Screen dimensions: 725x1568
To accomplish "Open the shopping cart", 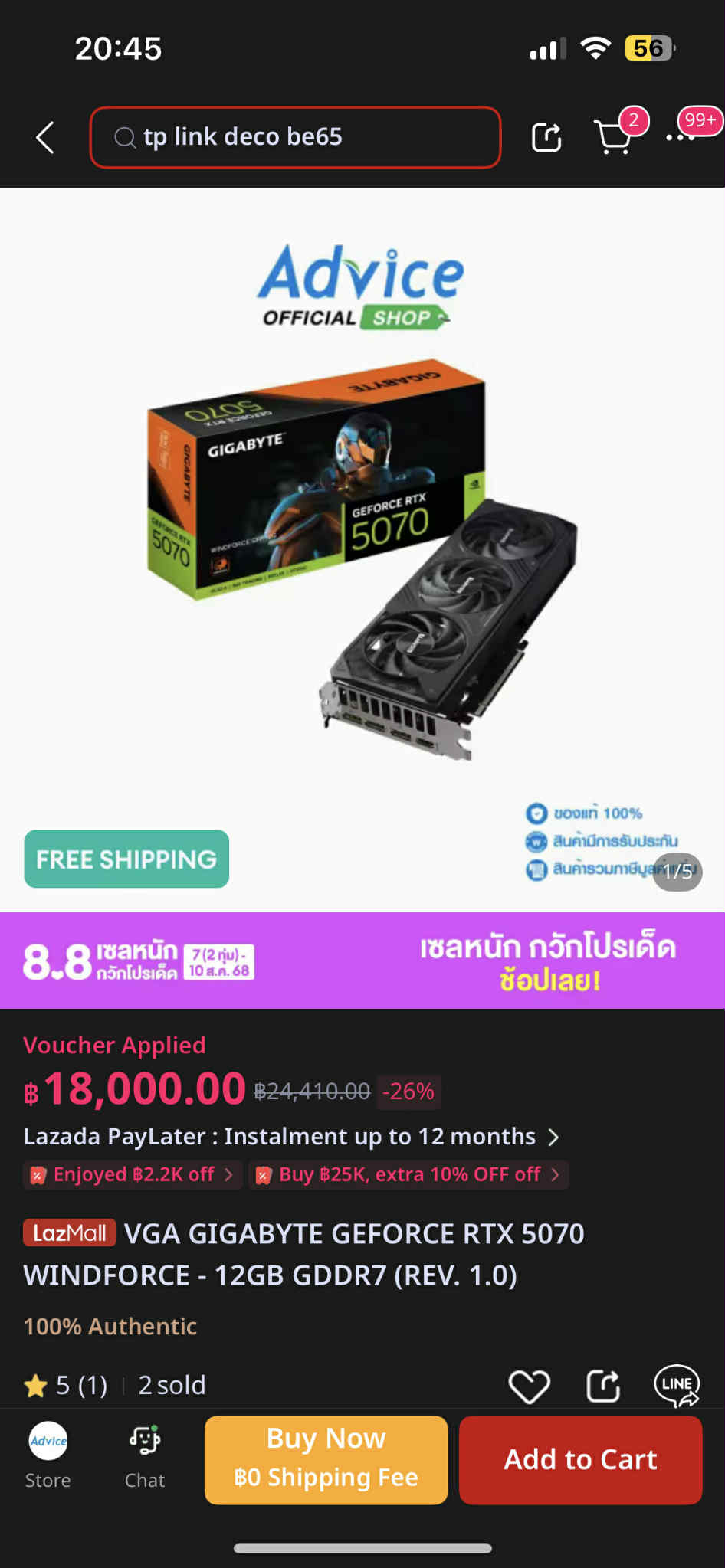I will tap(614, 138).
